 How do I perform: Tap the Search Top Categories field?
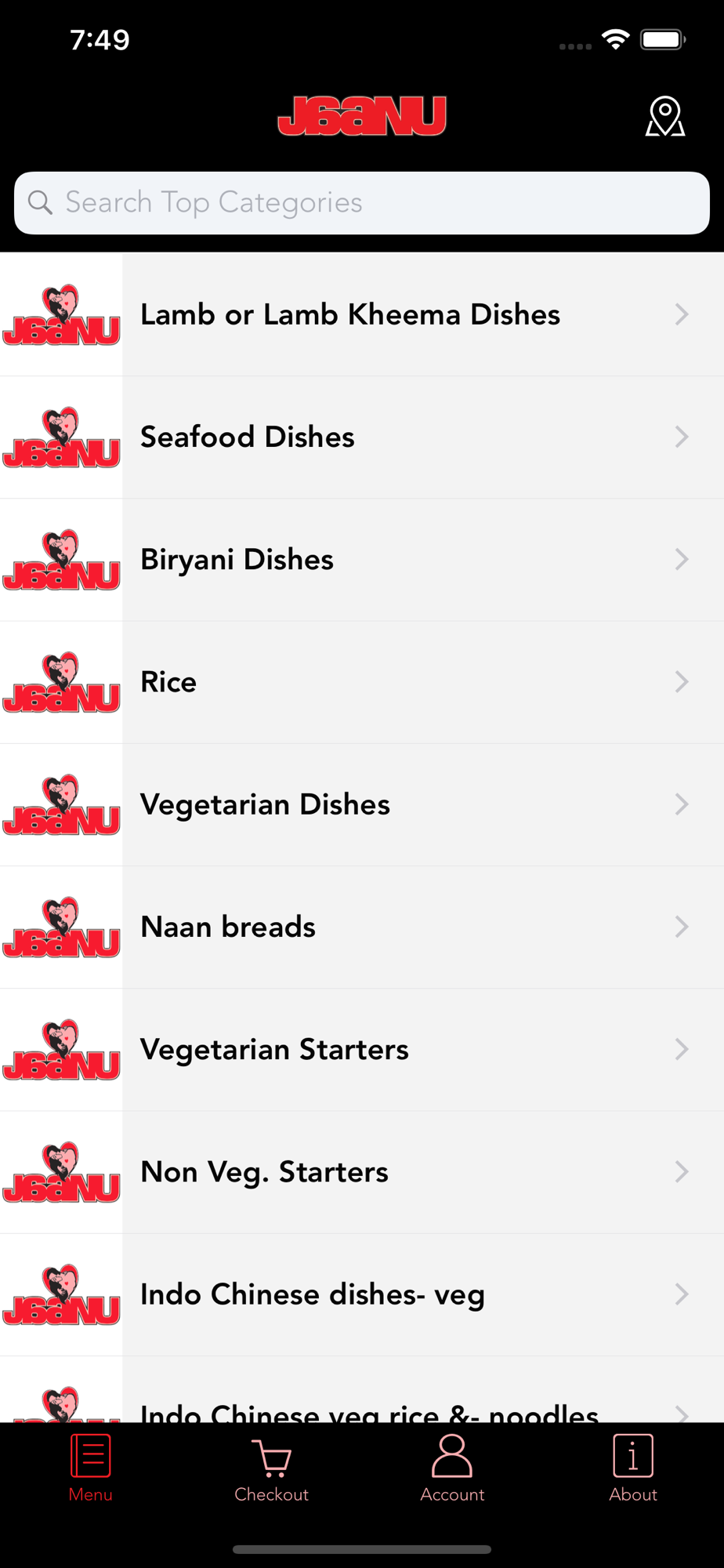click(362, 203)
